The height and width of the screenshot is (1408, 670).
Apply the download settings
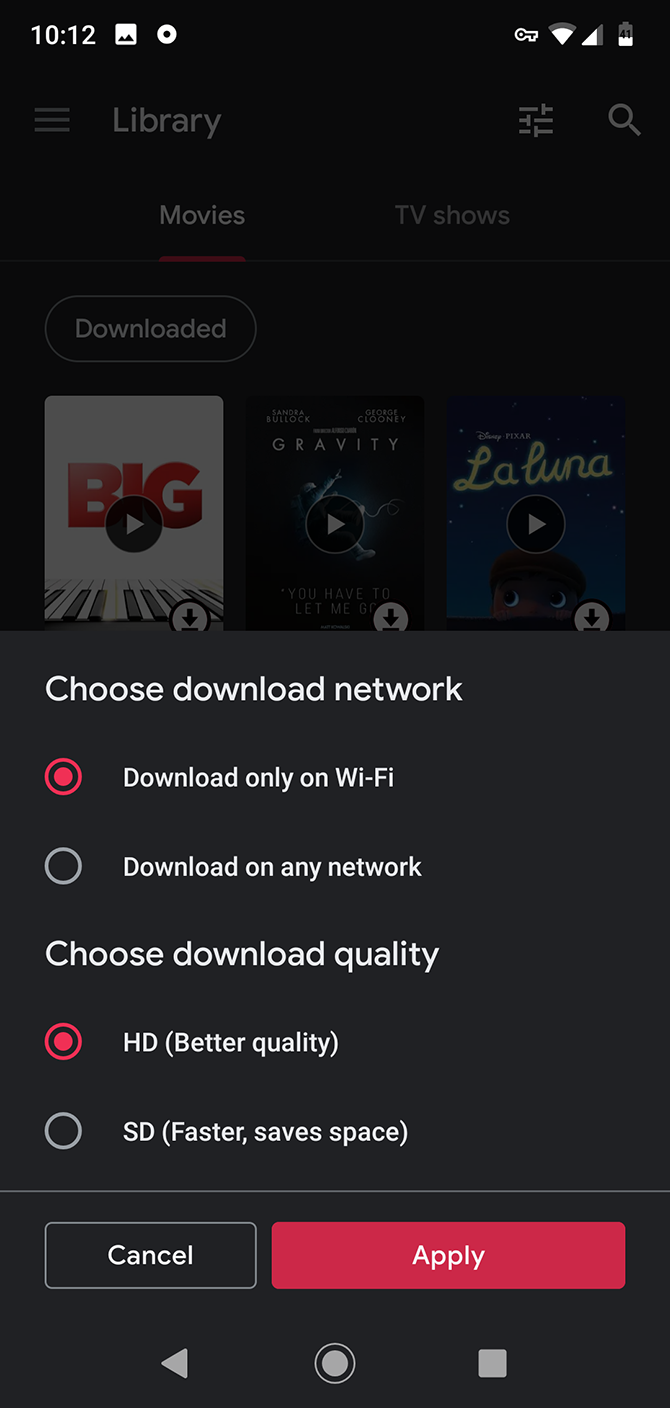pyautogui.click(x=448, y=1255)
